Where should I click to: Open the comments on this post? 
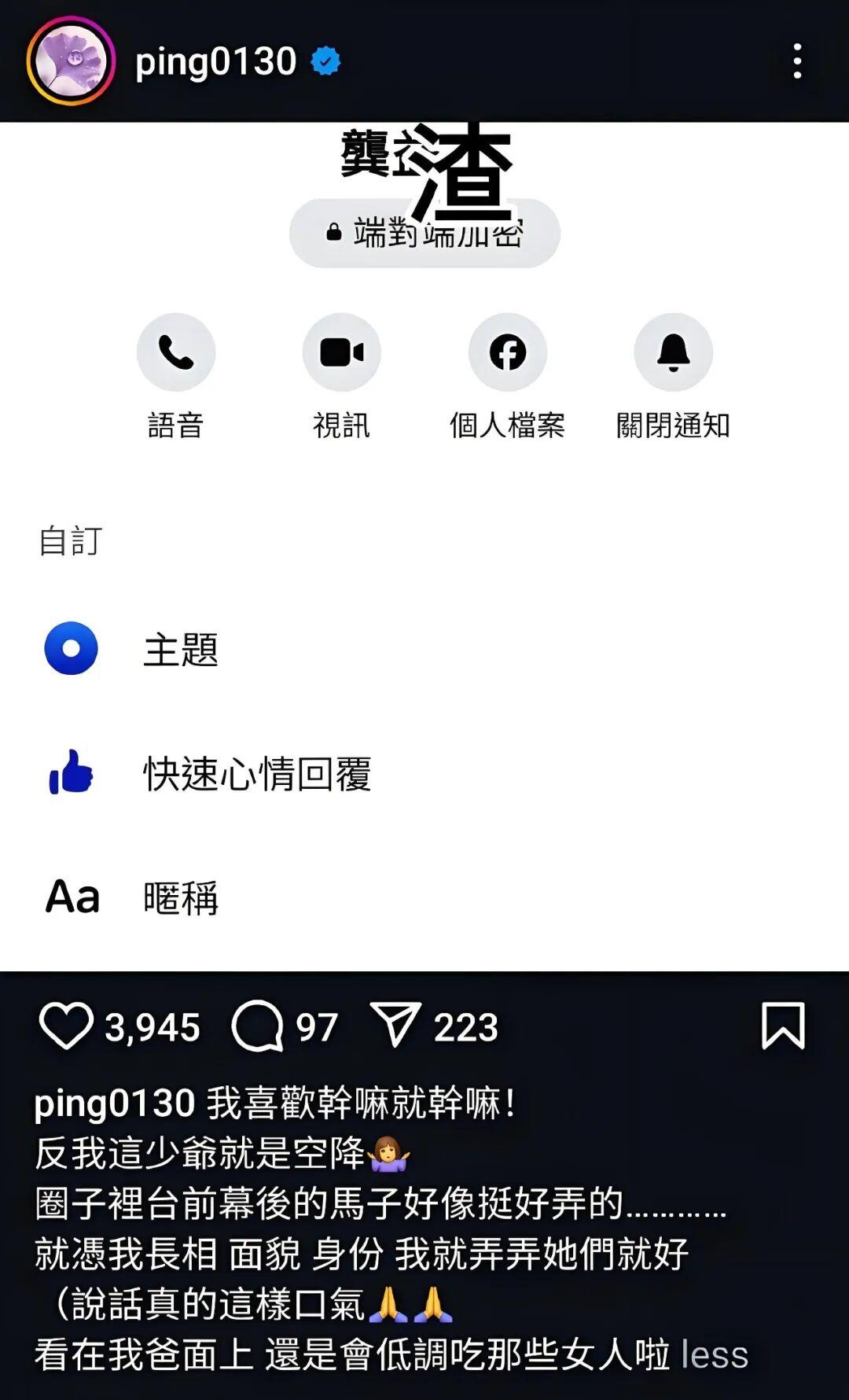pyautogui.click(x=257, y=1026)
